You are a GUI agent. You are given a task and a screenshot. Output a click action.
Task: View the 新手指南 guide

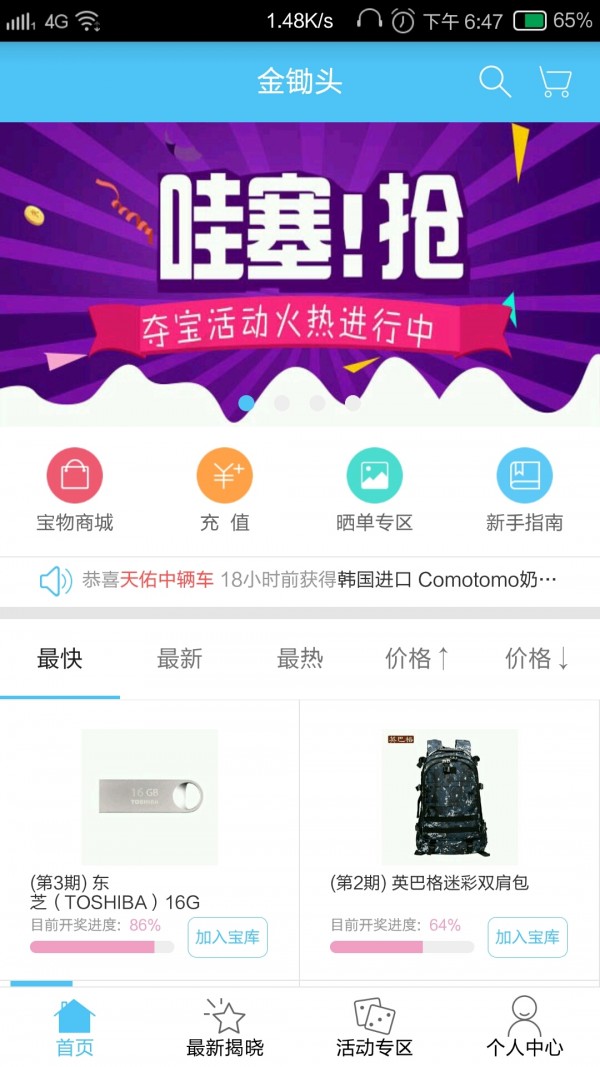point(524,490)
